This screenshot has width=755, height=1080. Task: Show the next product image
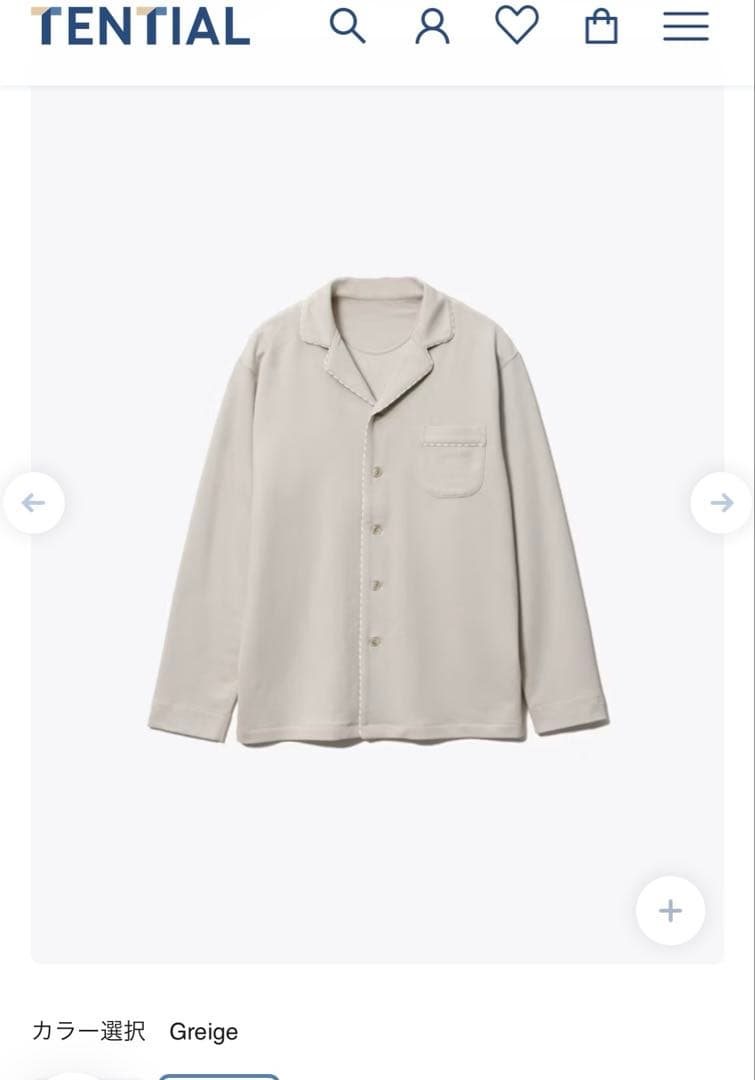coord(721,502)
